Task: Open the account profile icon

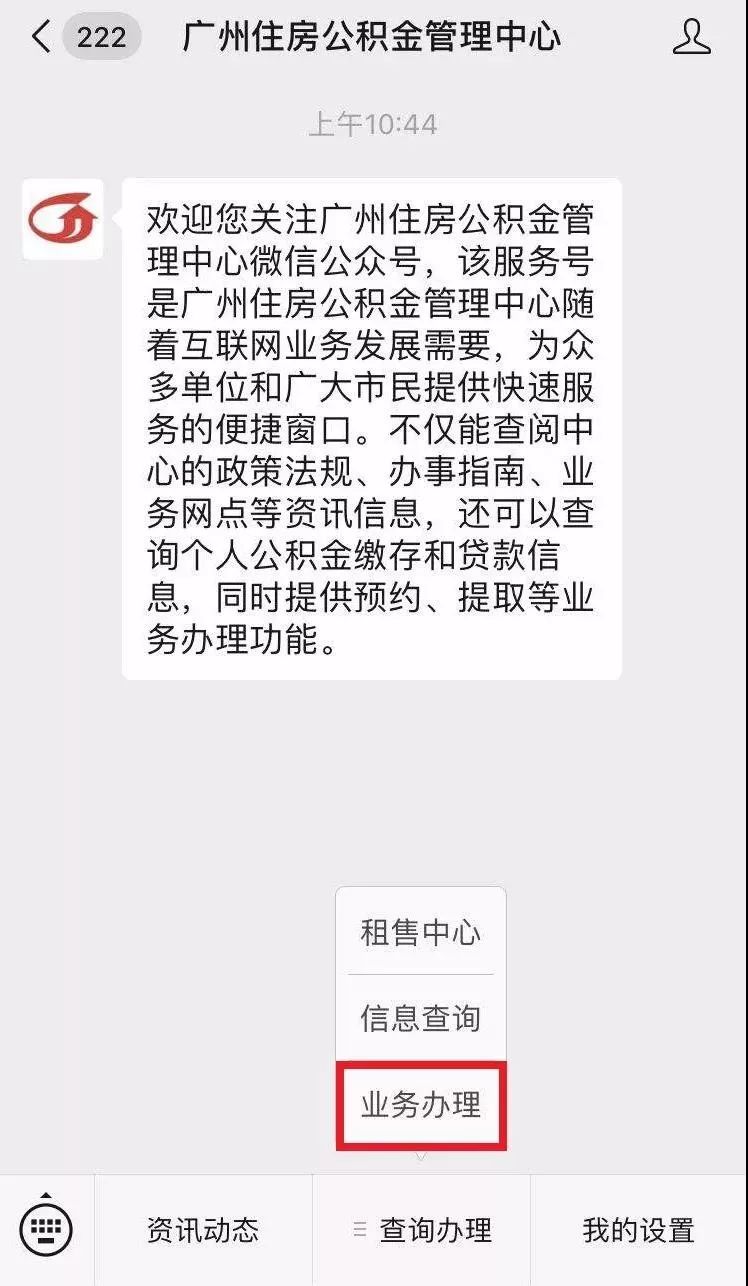Action: [x=691, y=37]
